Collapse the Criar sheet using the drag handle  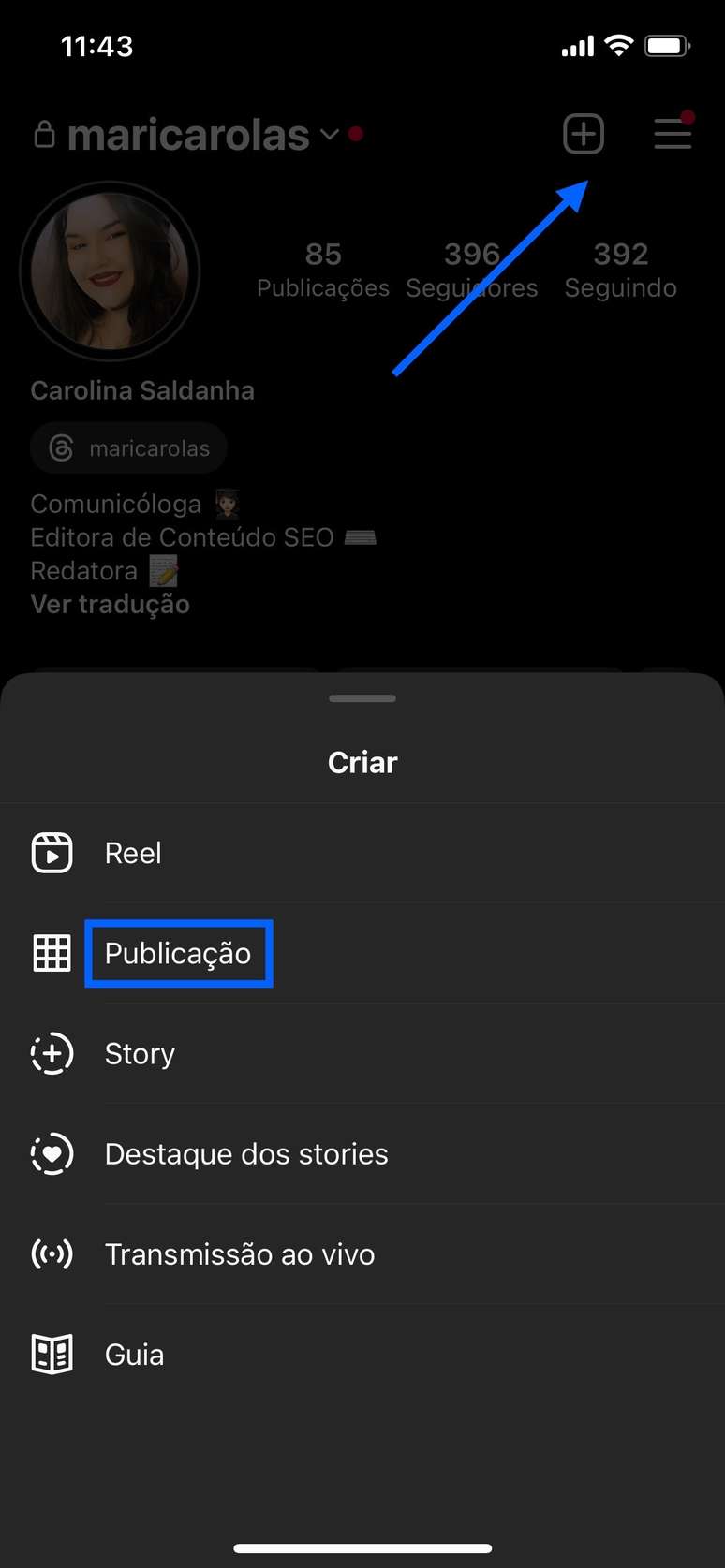362,697
